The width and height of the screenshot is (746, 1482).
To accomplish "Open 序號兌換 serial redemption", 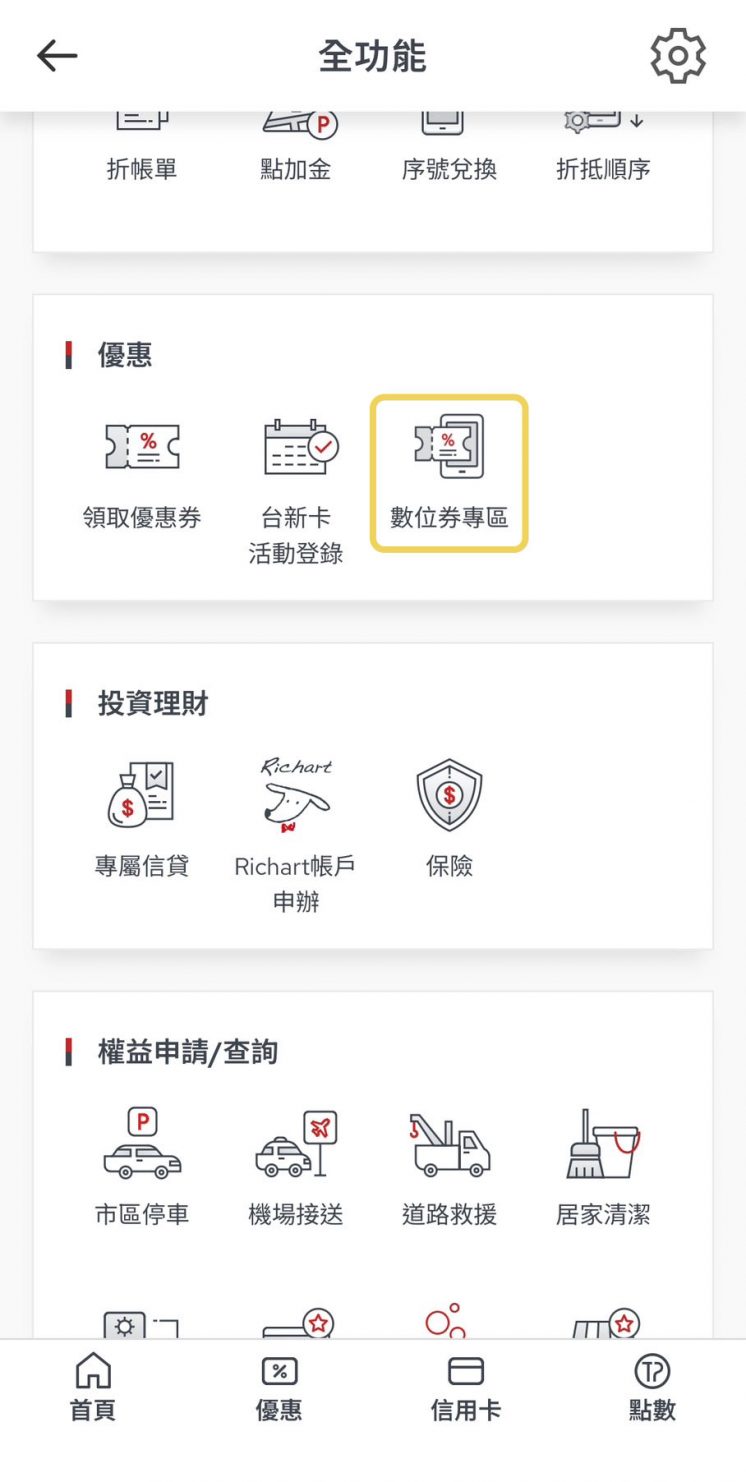I will click(x=449, y=148).
